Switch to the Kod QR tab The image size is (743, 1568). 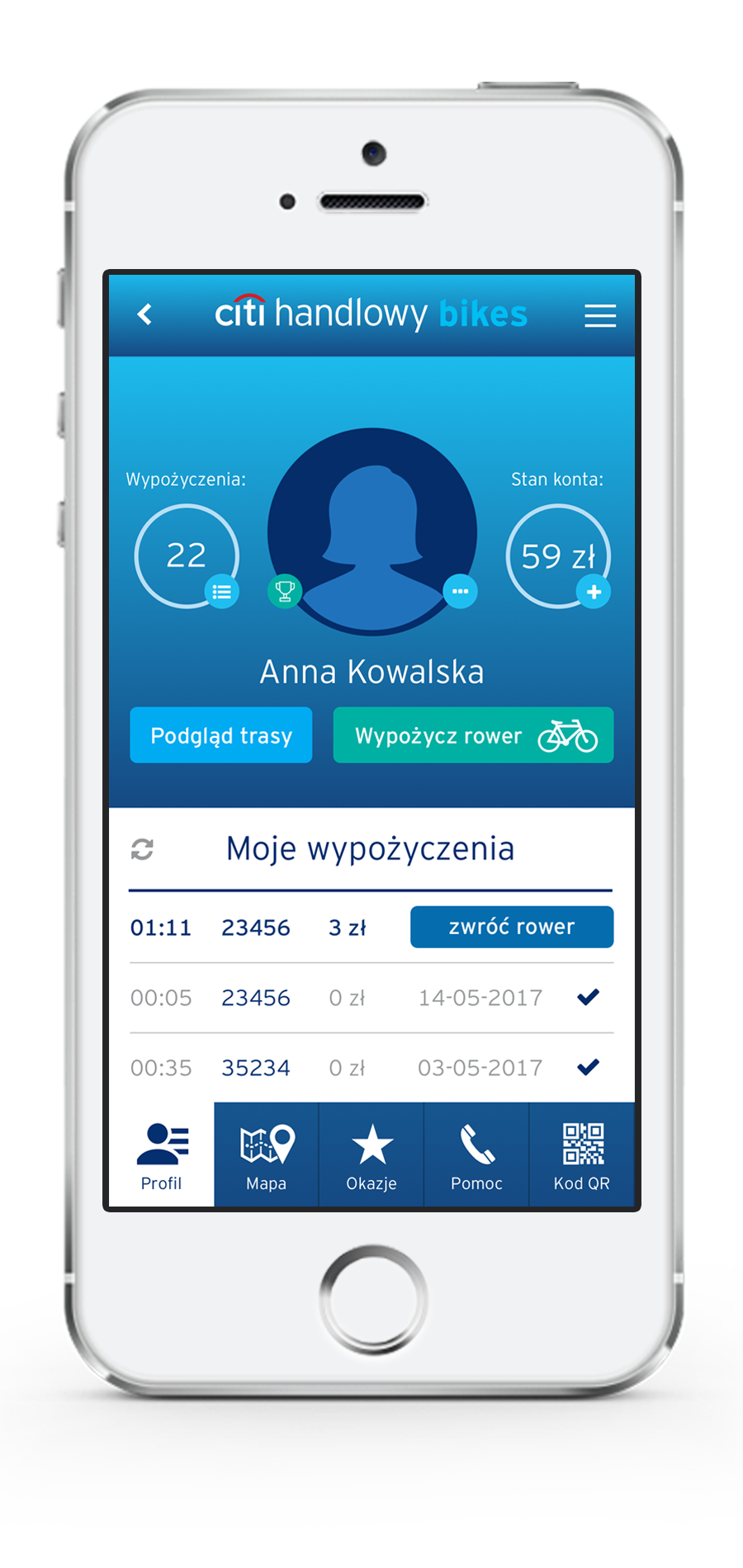click(x=582, y=1156)
